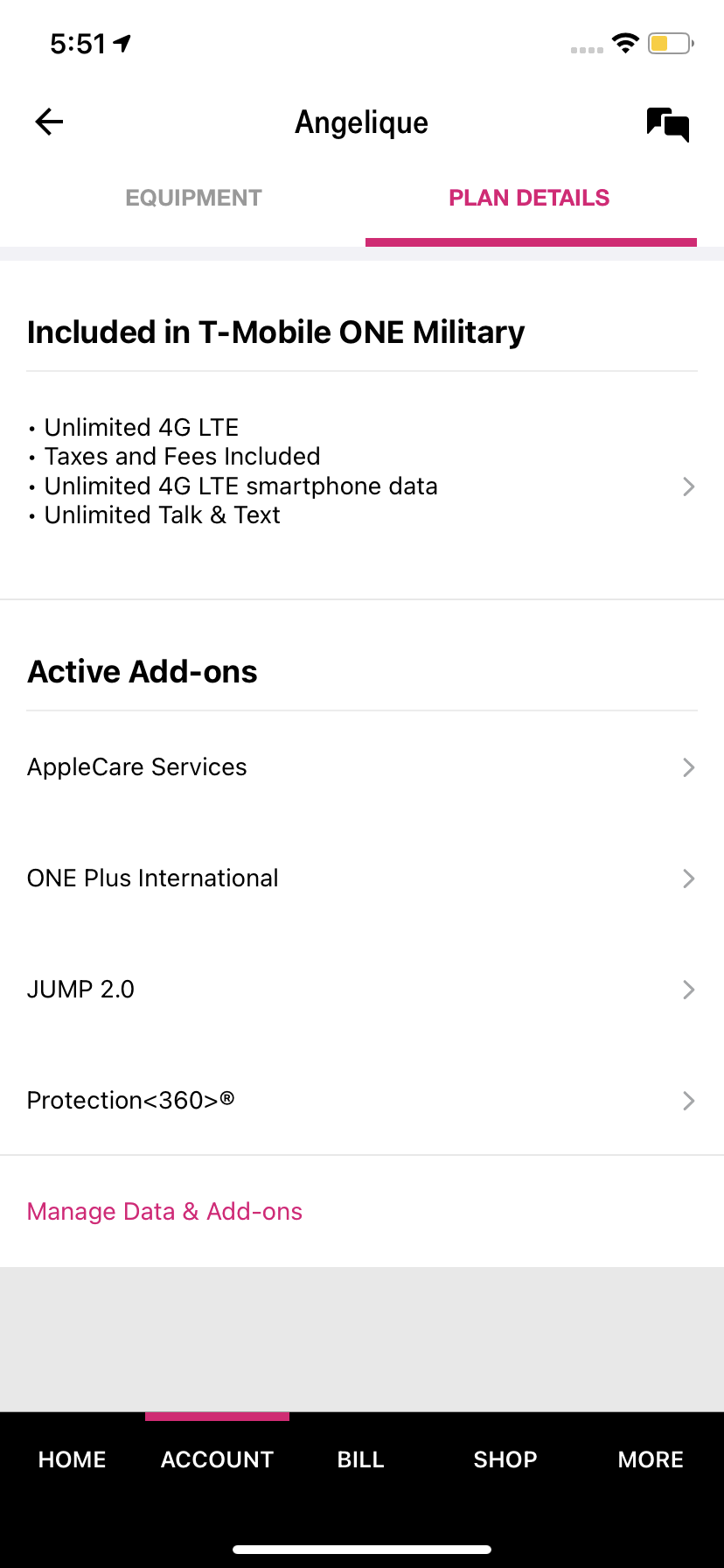This screenshot has height=1568, width=724.
Task: View ONE Plus International details
Action: 362,878
